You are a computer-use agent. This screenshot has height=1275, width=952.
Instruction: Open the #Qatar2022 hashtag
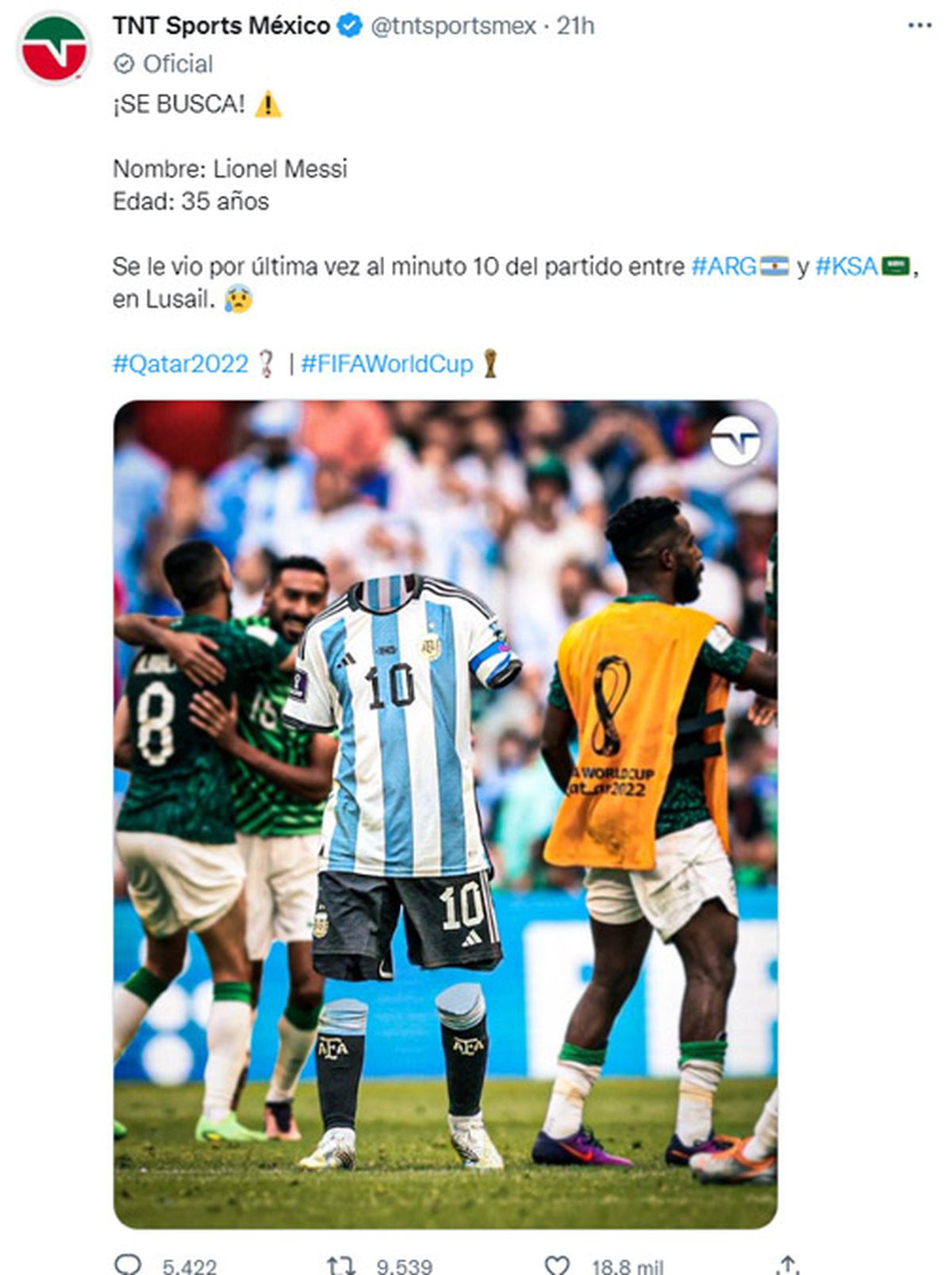point(181,364)
